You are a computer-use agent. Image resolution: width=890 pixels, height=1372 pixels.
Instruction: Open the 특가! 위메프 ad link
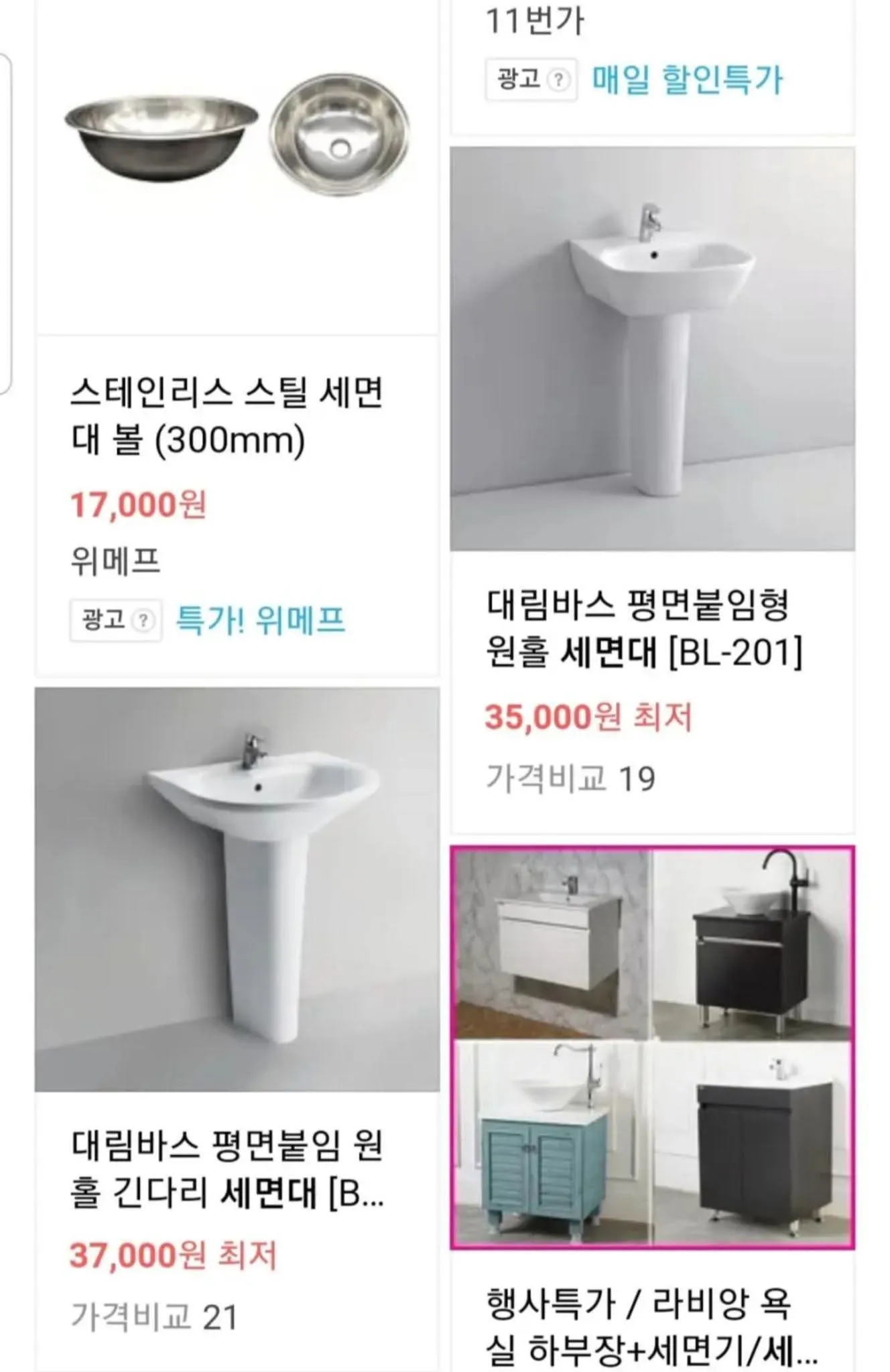pyautogui.click(x=261, y=620)
